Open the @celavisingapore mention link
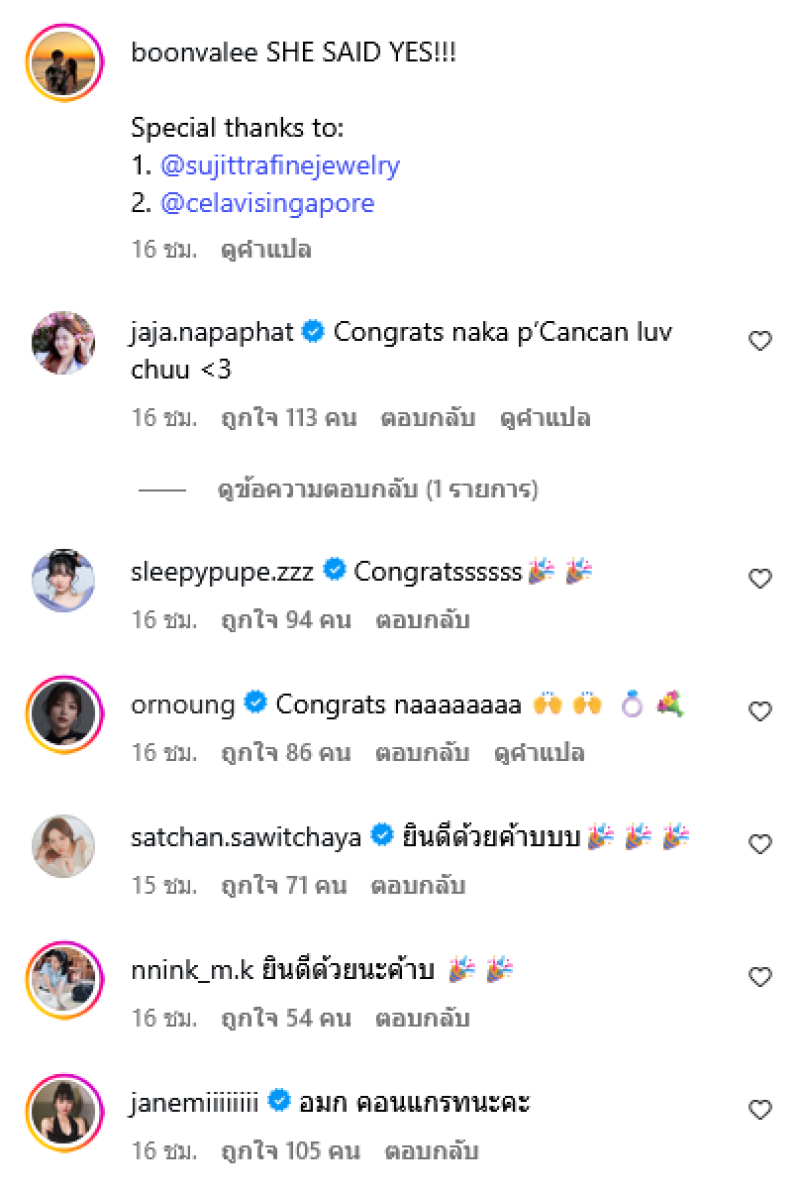This screenshot has height=1195, width=800. [267, 204]
